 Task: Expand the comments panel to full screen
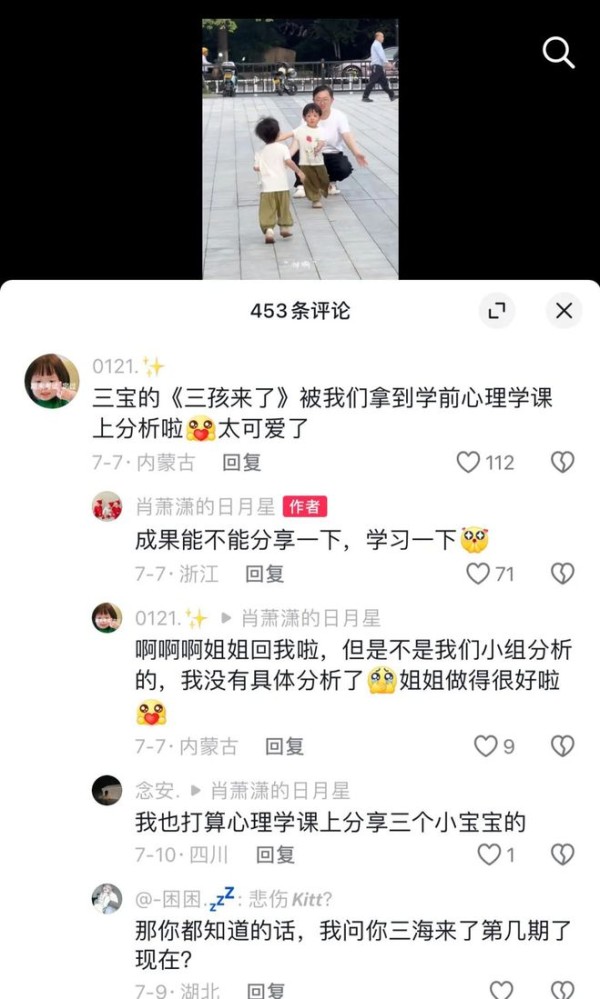click(497, 311)
